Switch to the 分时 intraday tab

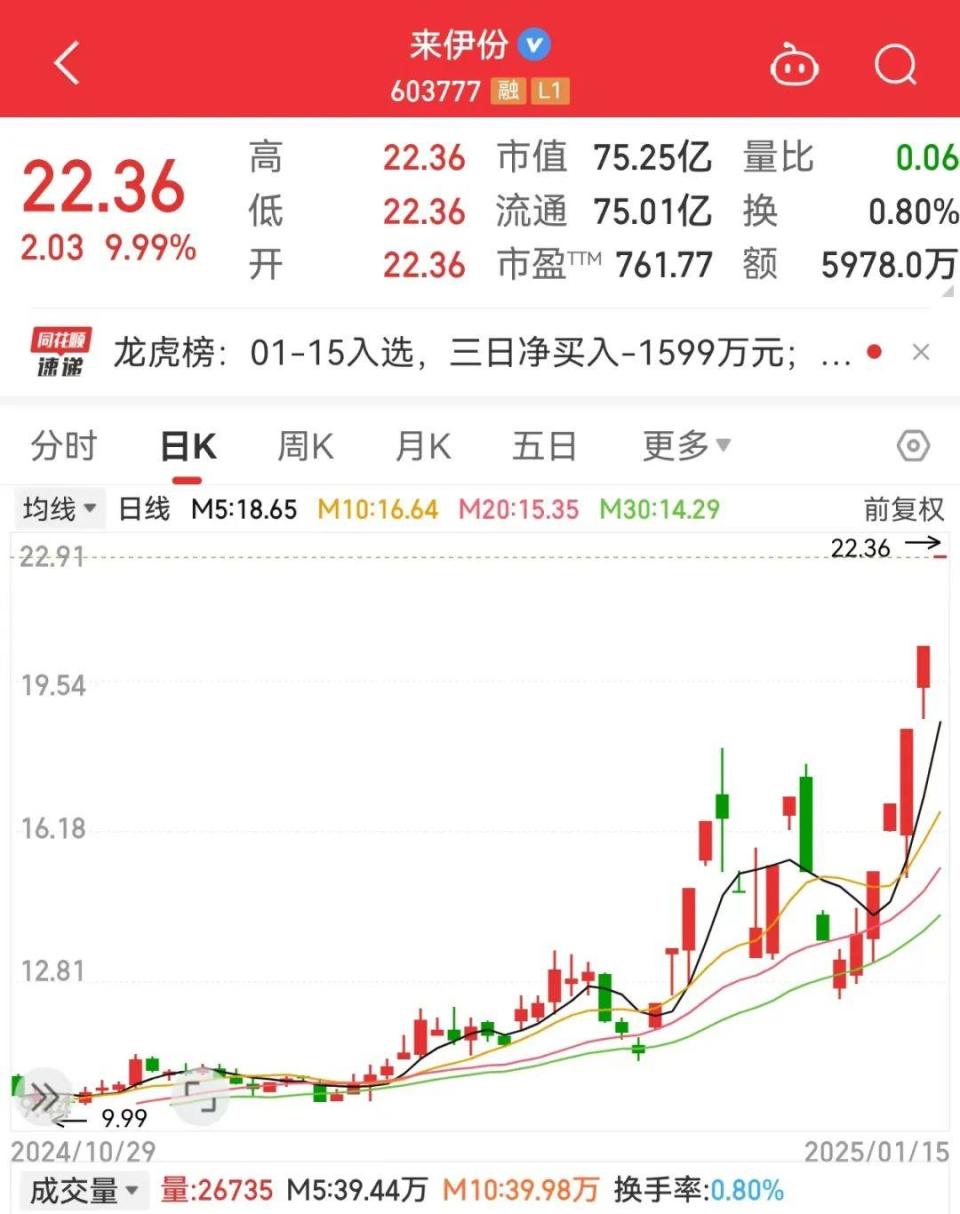pyautogui.click(x=65, y=446)
